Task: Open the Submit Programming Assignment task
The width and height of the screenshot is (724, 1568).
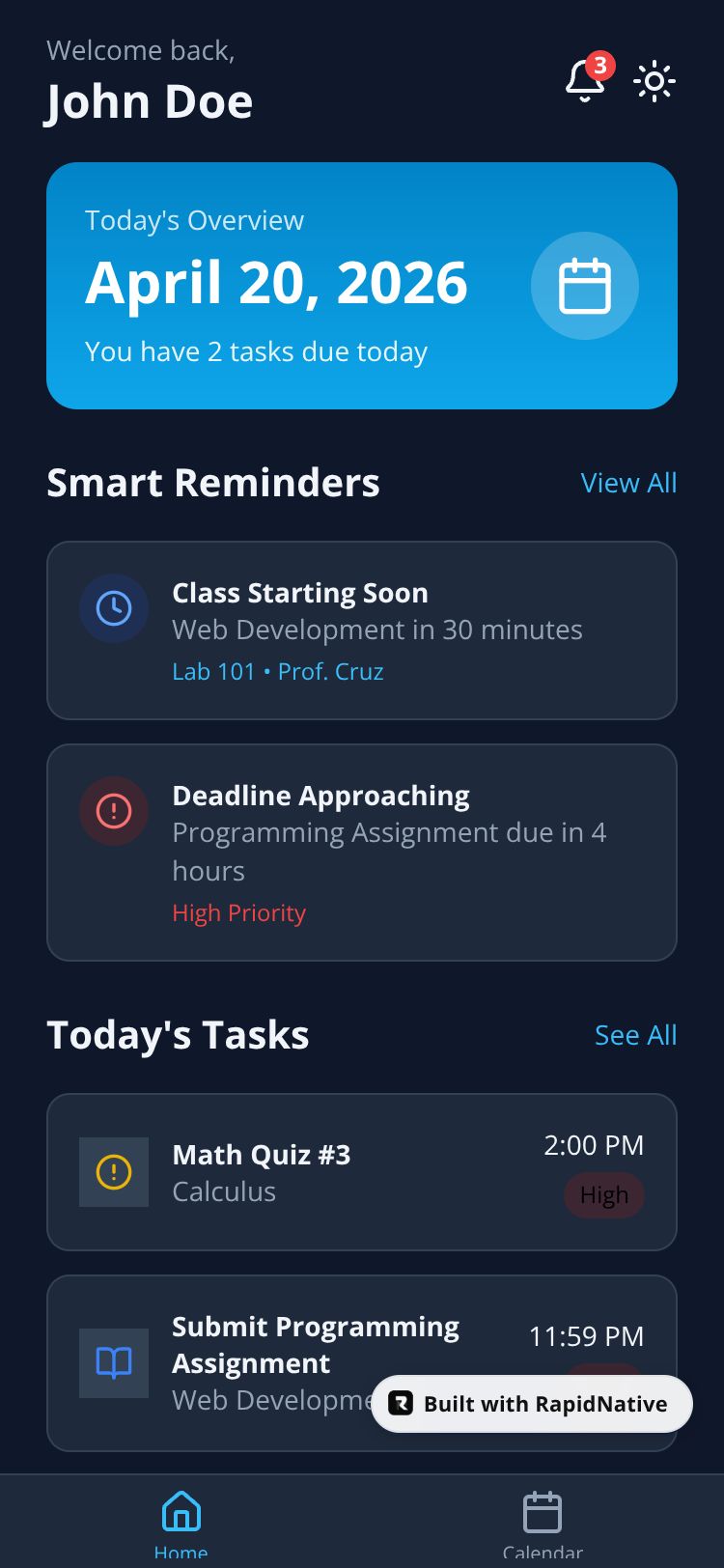Action: 362,1363
